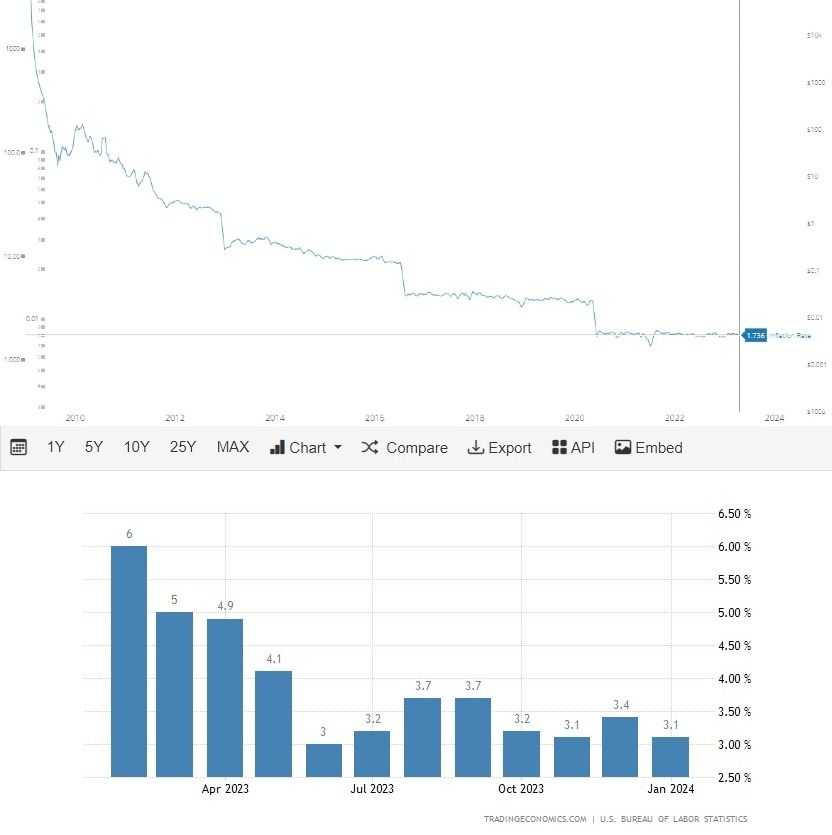This screenshot has width=832, height=835.
Task: Tap the Compare option
Action: click(405, 448)
